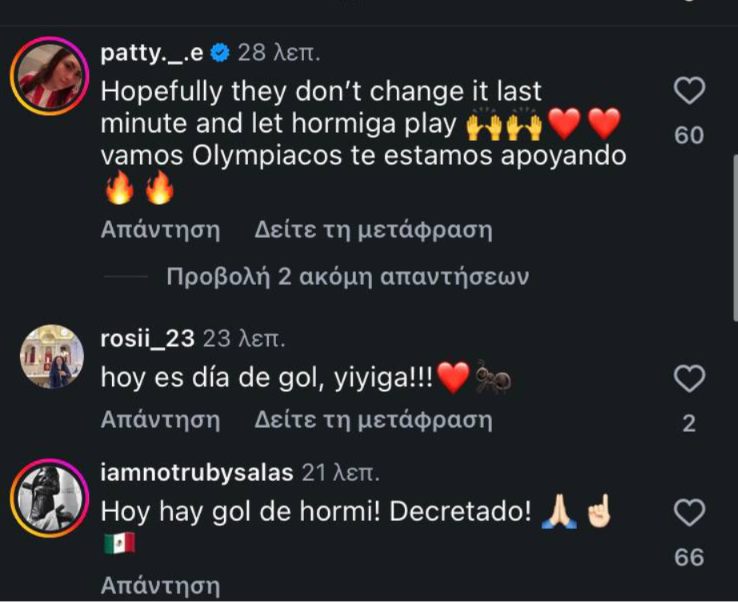Expand Προβολή 2 ακόμη απαντήσεων
The height and width of the screenshot is (602, 738).
(x=348, y=277)
